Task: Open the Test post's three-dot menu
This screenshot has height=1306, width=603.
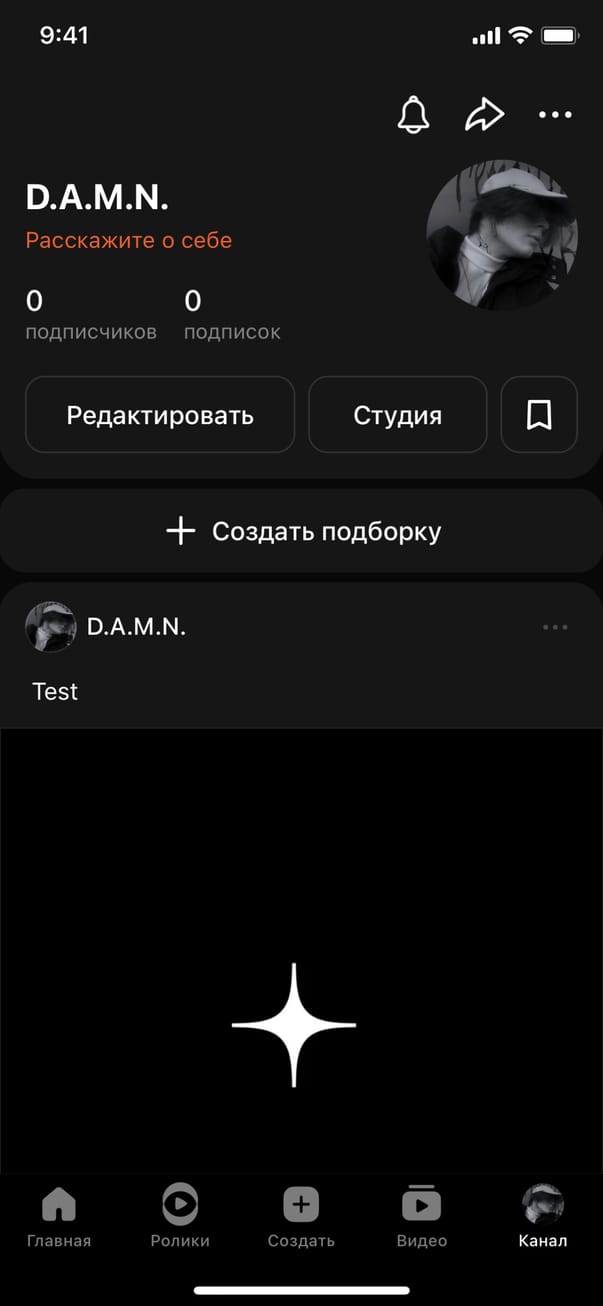Action: pyautogui.click(x=555, y=627)
